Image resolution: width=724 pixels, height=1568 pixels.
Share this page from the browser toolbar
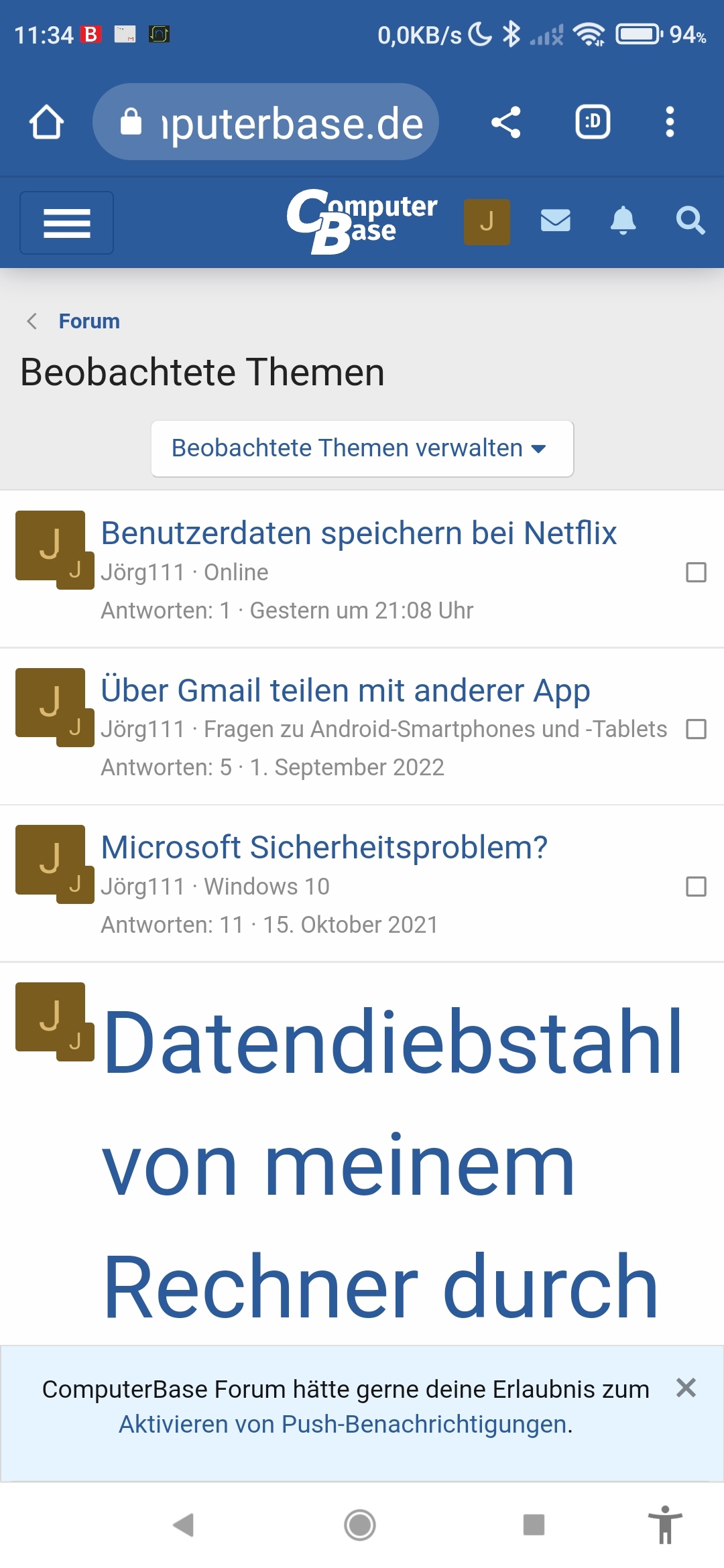click(505, 122)
